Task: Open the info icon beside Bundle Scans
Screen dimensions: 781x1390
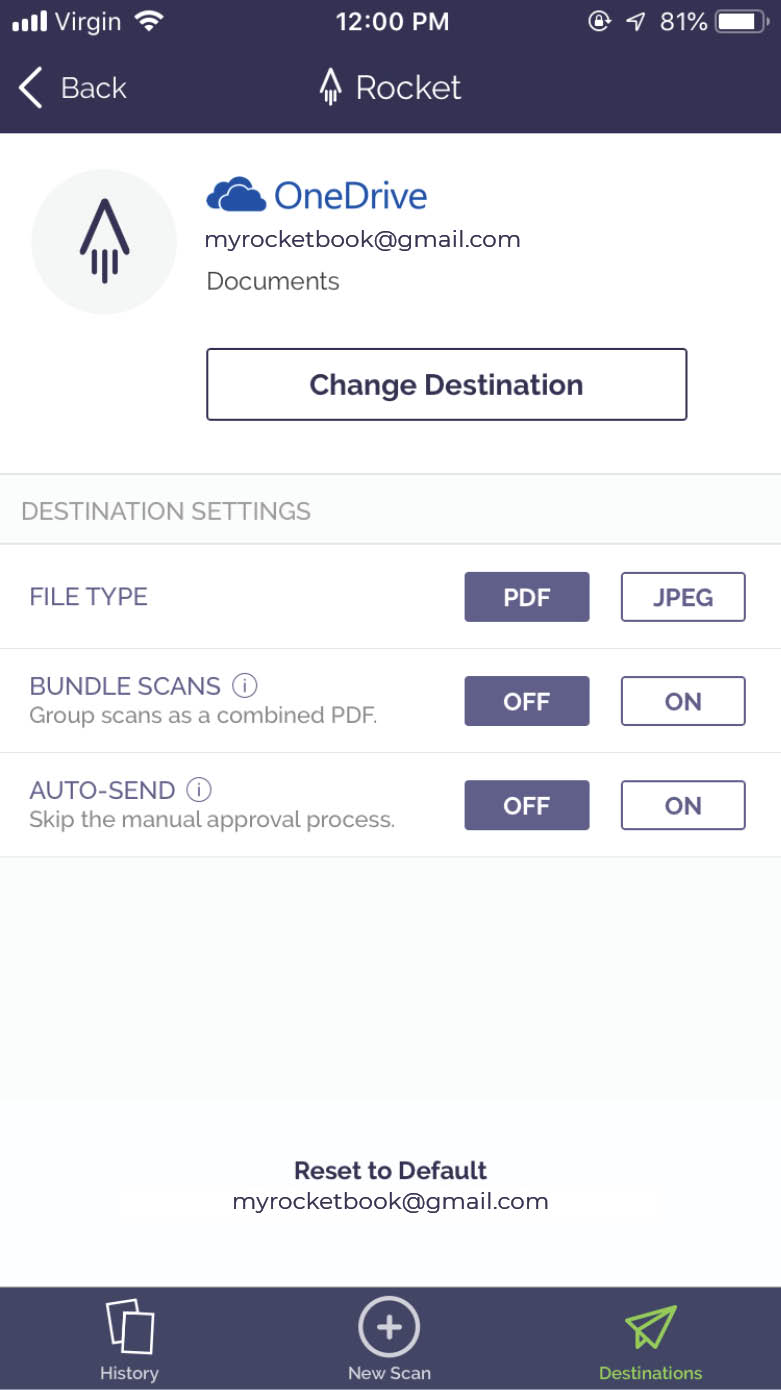Action: click(x=245, y=686)
